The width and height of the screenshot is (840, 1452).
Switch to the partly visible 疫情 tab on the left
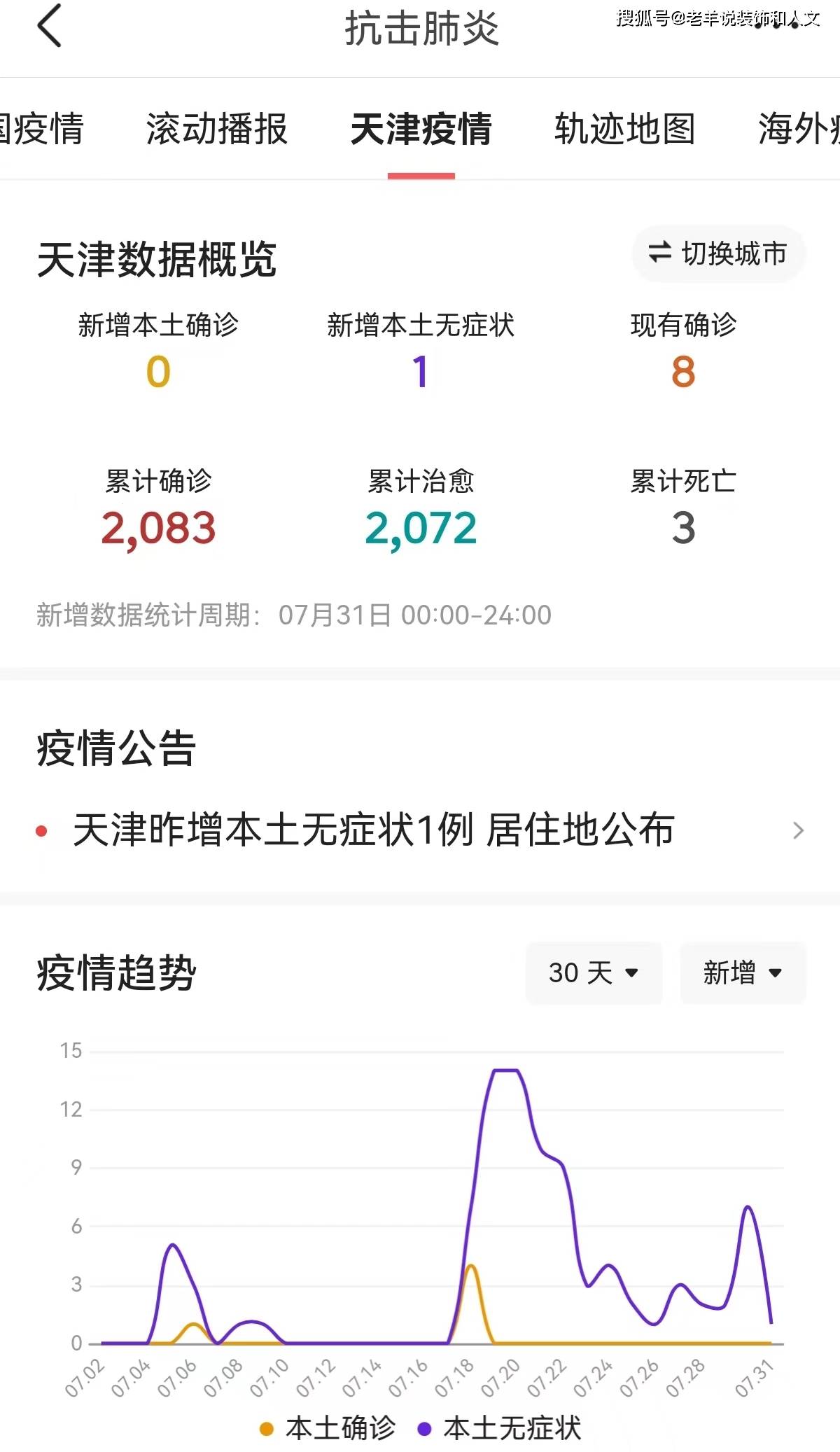coord(42,129)
